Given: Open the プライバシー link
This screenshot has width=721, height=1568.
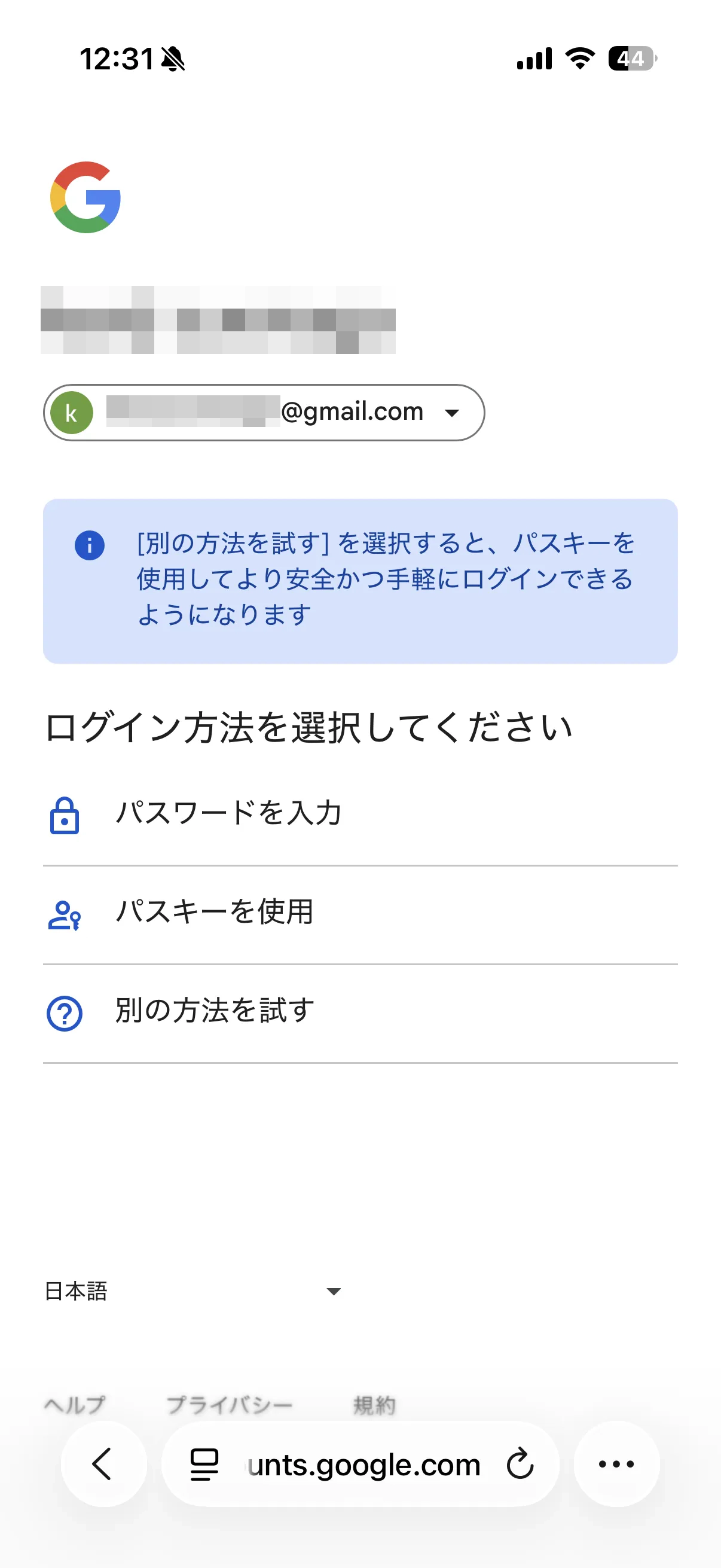Looking at the screenshot, I should point(230,1405).
